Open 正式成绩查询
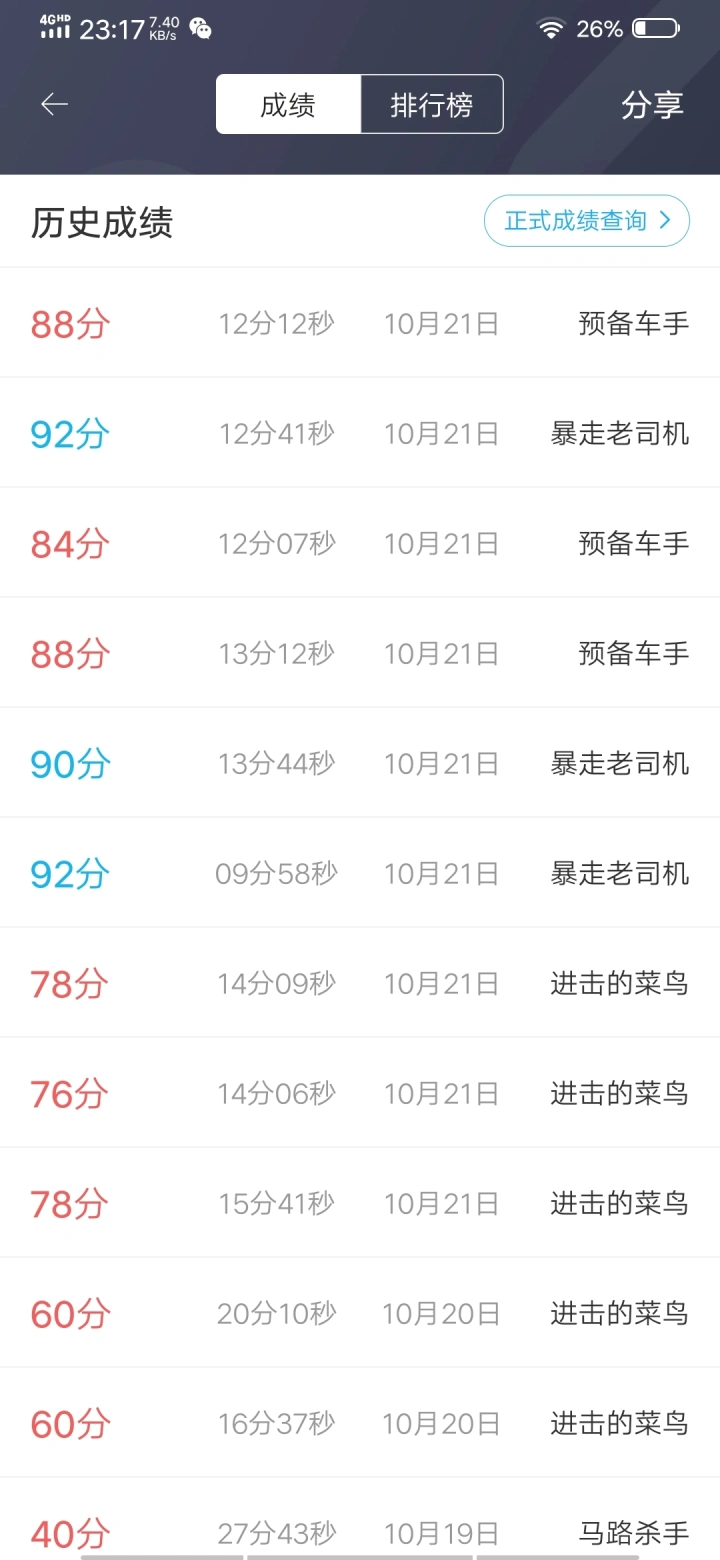Image resolution: width=720 pixels, height=1560 pixels. 586,221
